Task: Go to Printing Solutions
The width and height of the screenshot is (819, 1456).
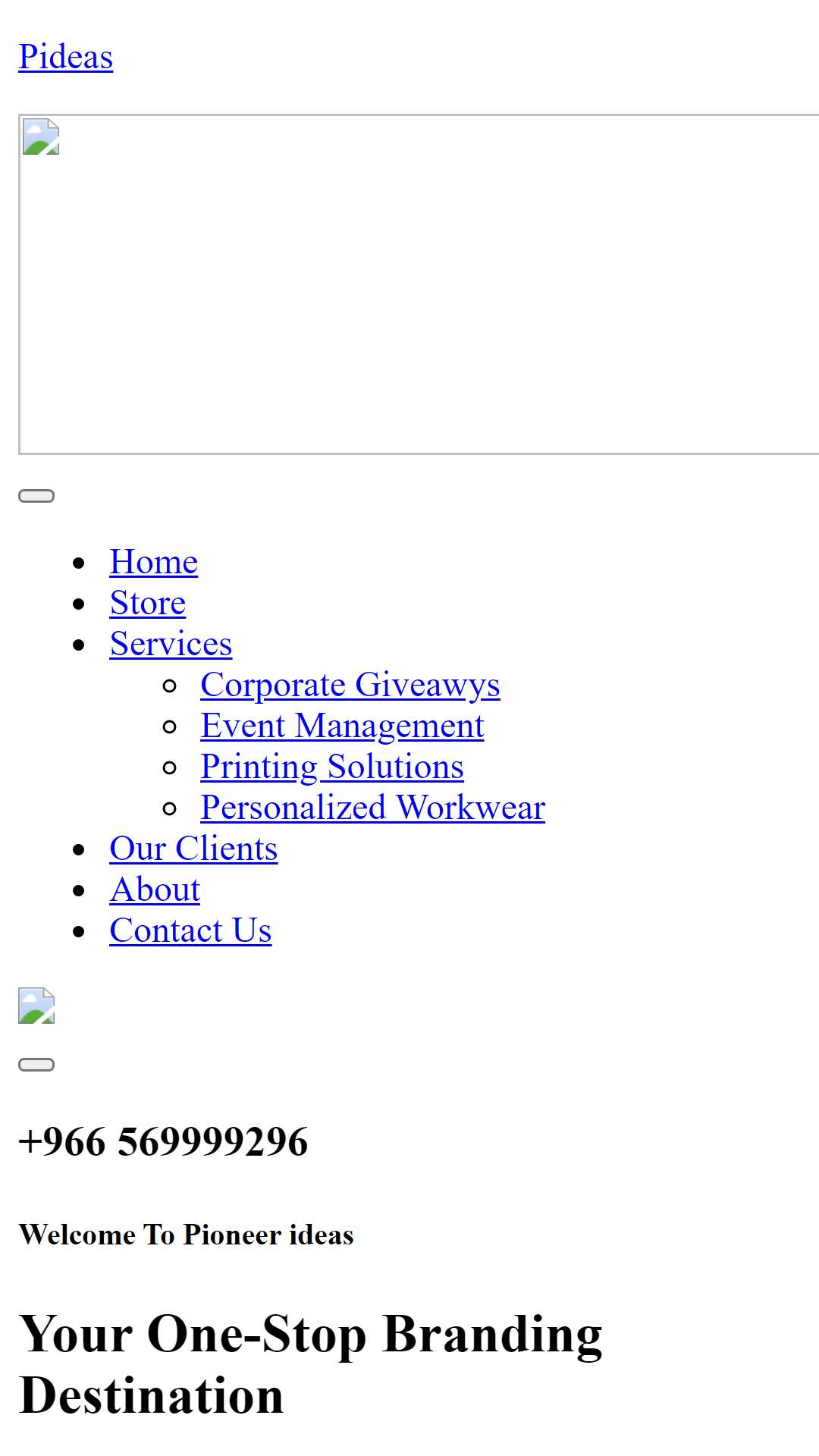Action: pyautogui.click(x=332, y=767)
